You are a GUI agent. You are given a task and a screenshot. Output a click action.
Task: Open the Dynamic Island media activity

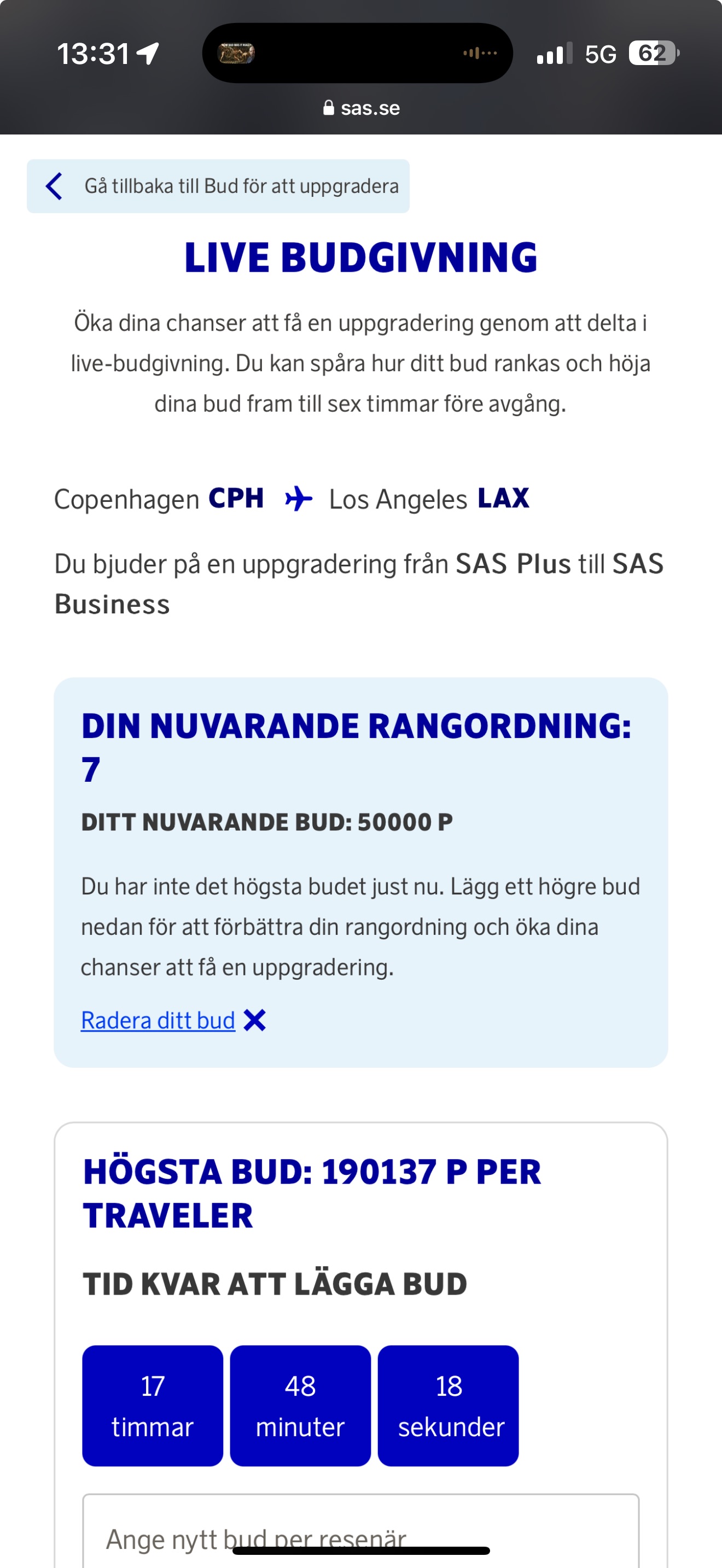coord(357,53)
